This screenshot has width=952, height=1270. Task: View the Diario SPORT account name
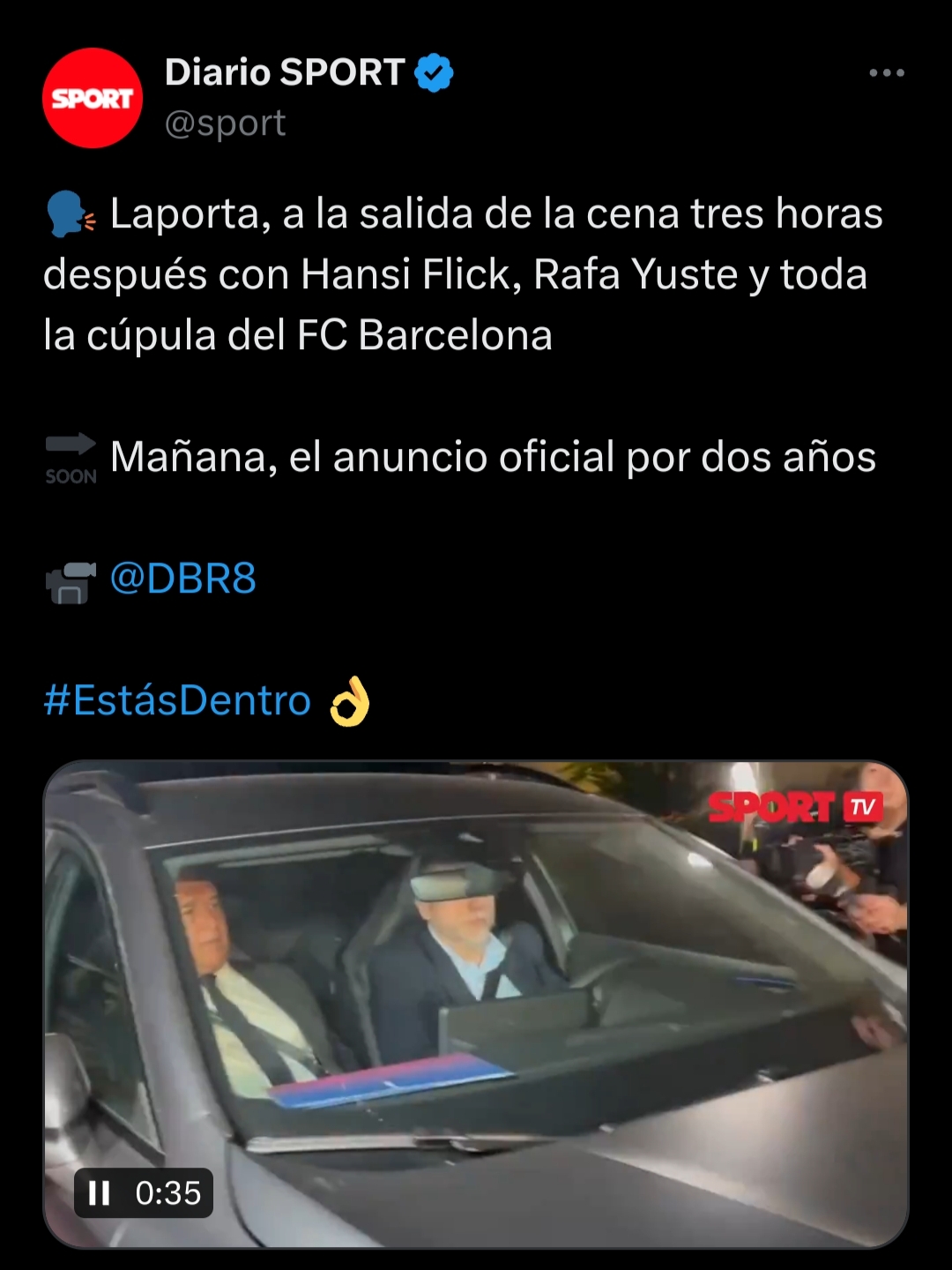point(284,72)
